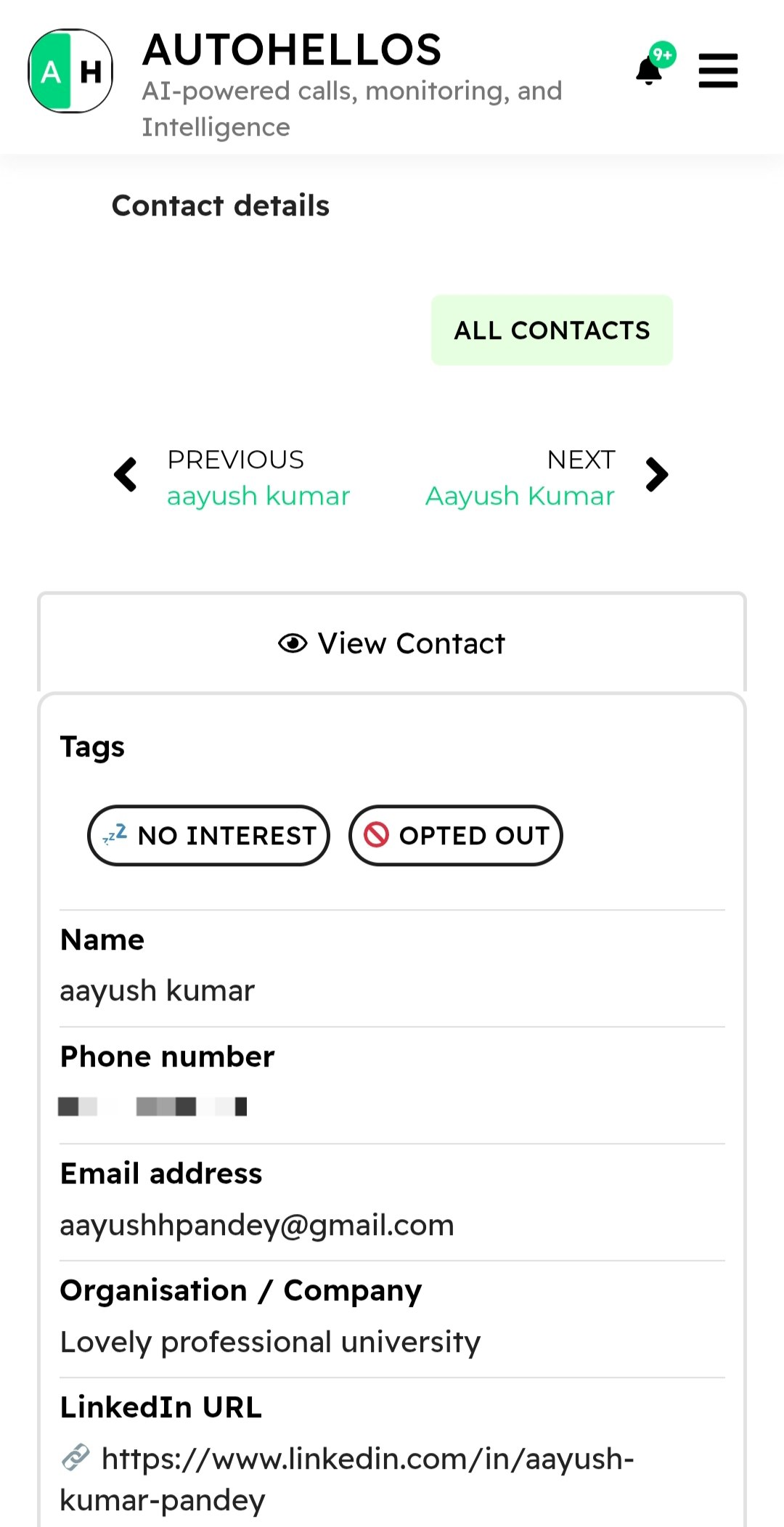Image resolution: width=784 pixels, height=1527 pixels.
Task: Open next contact Aayush Kumar
Action: tap(547, 477)
